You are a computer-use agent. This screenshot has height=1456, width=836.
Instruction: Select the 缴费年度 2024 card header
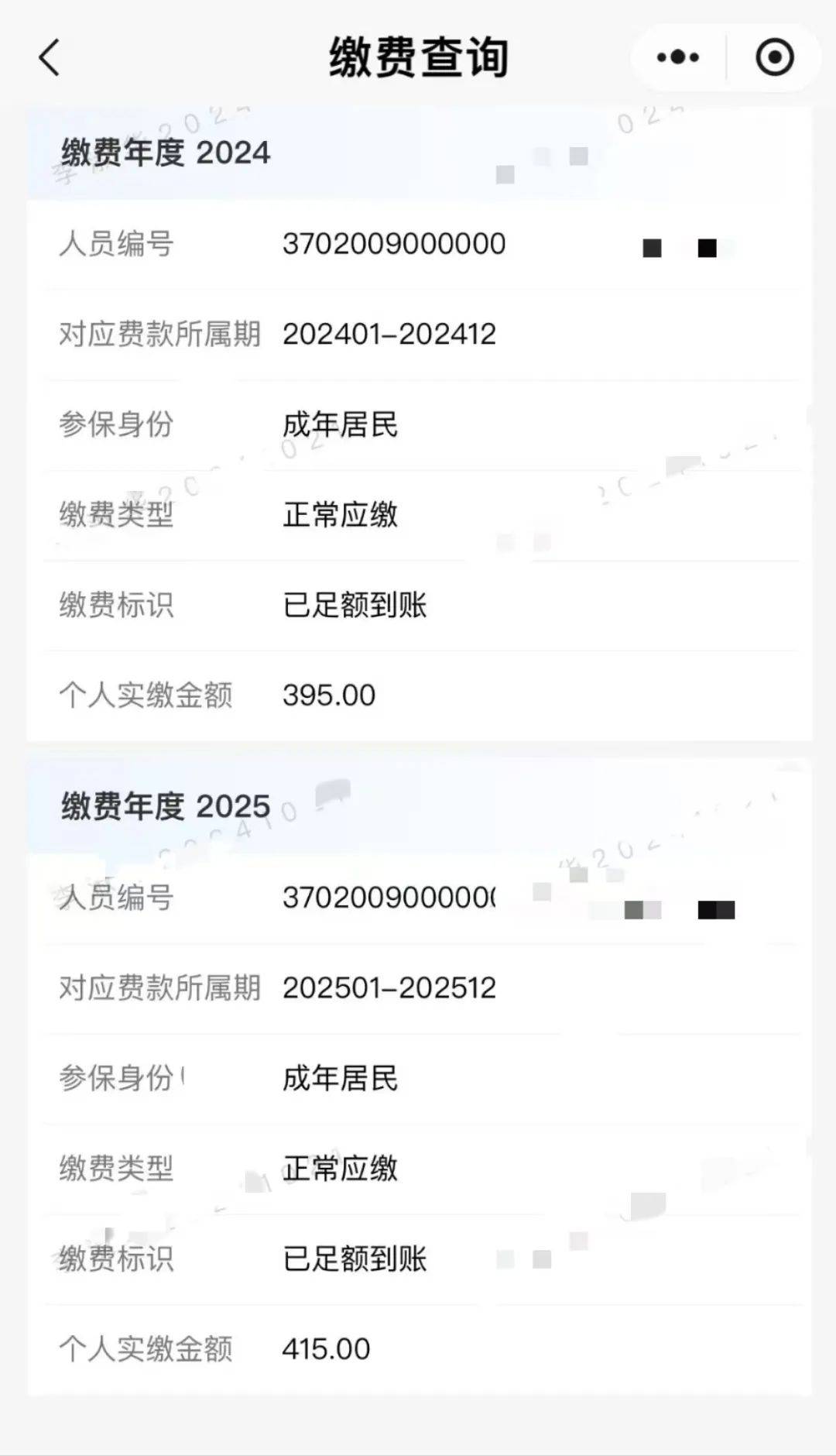coord(166,153)
